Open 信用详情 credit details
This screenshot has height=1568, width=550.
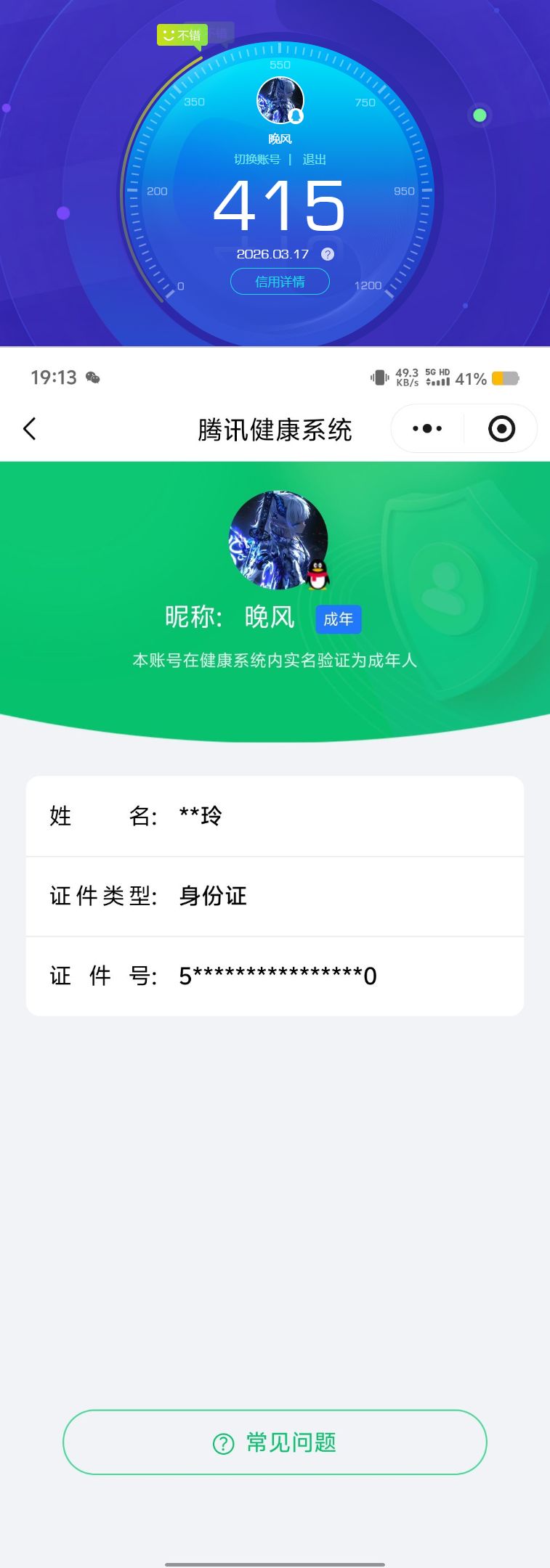pyautogui.click(x=280, y=281)
